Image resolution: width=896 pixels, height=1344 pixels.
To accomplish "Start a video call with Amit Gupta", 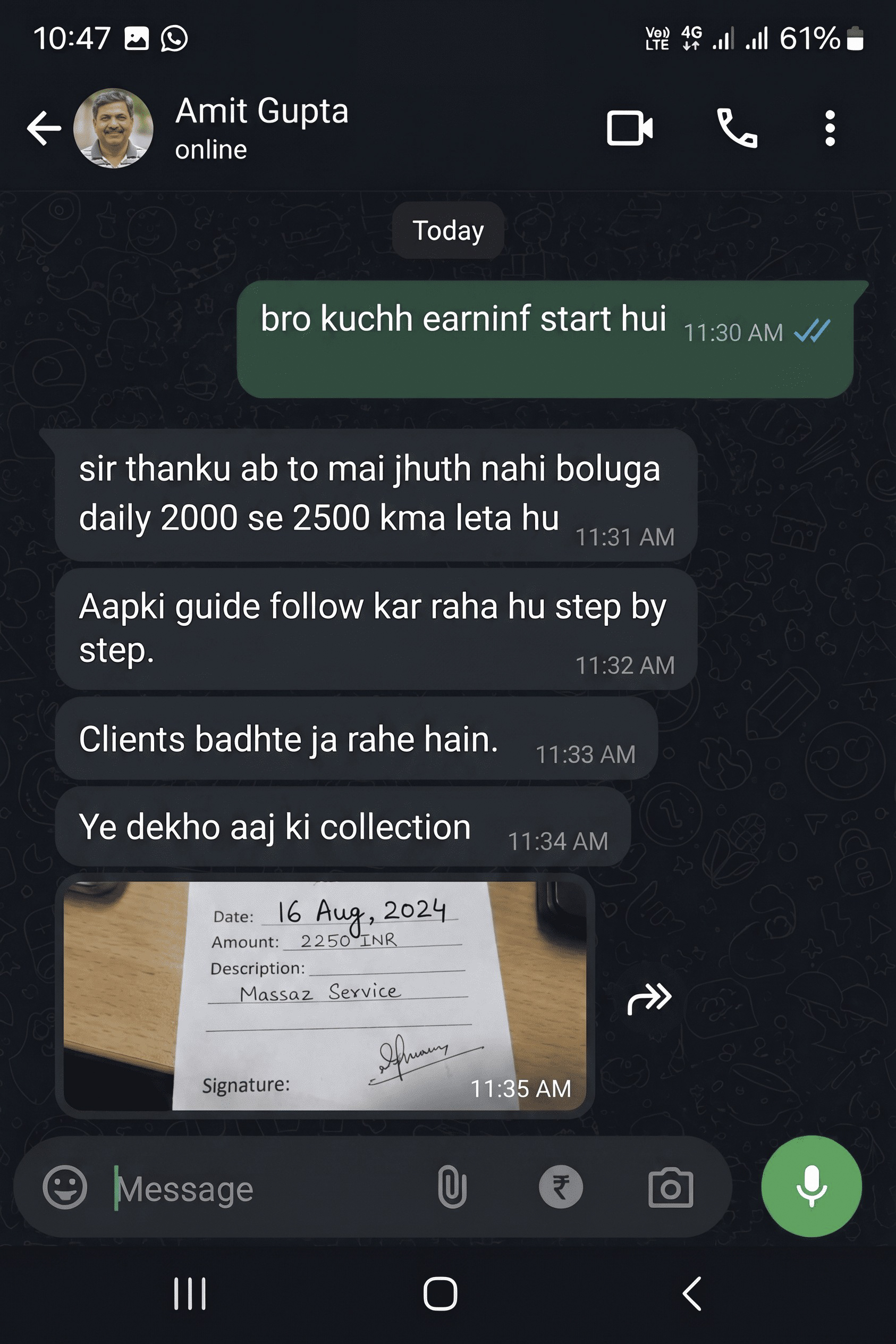I will [x=630, y=128].
